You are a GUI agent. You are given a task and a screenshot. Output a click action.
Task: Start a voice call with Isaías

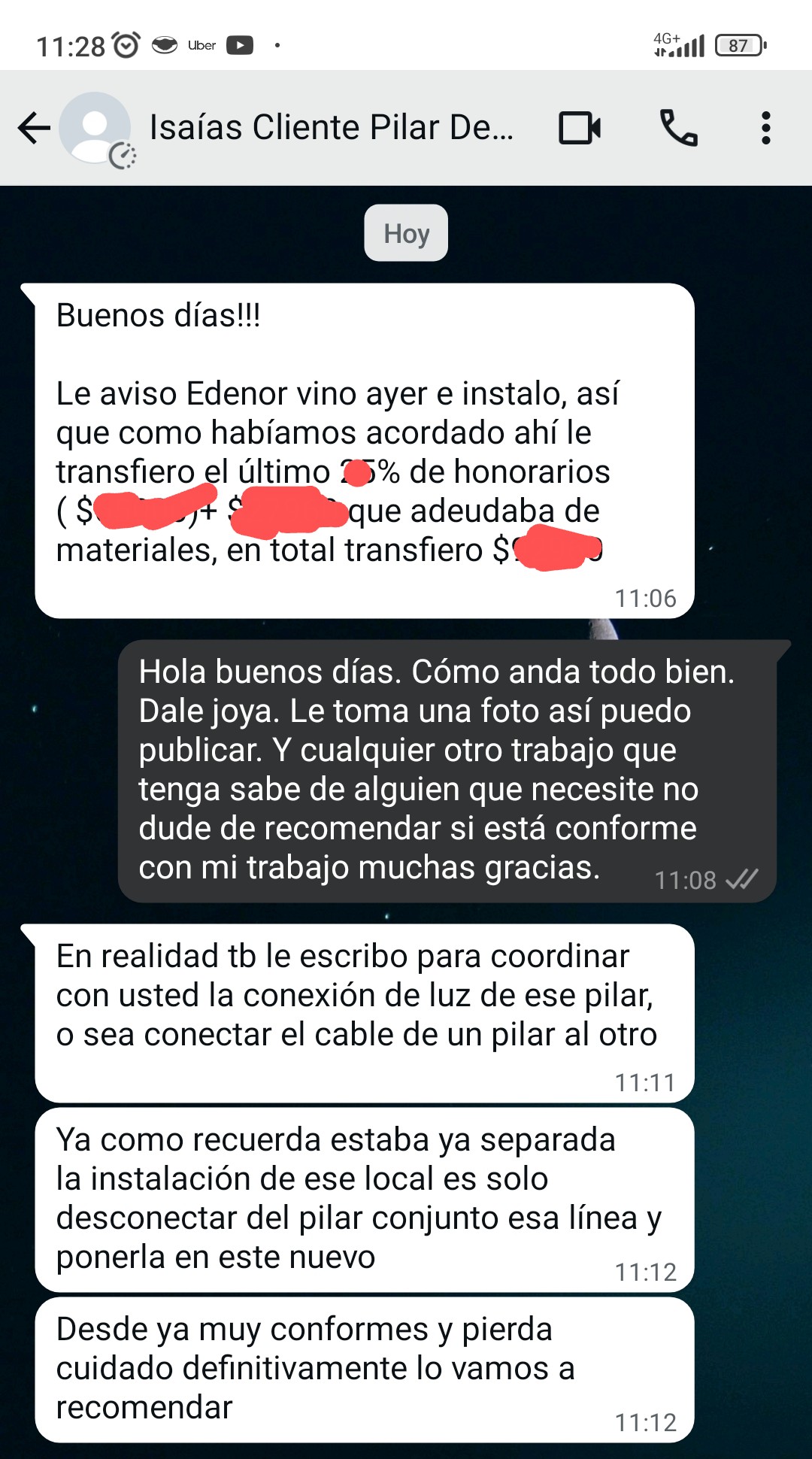click(x=678, y=128)
